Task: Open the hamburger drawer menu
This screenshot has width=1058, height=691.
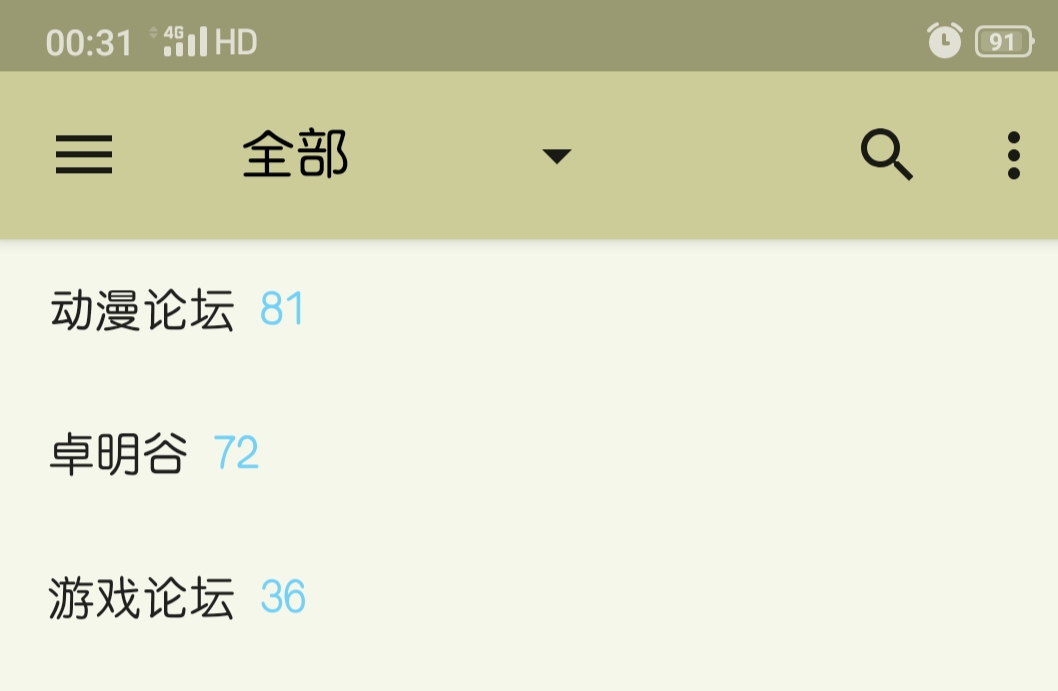Action: pos(84,155)
